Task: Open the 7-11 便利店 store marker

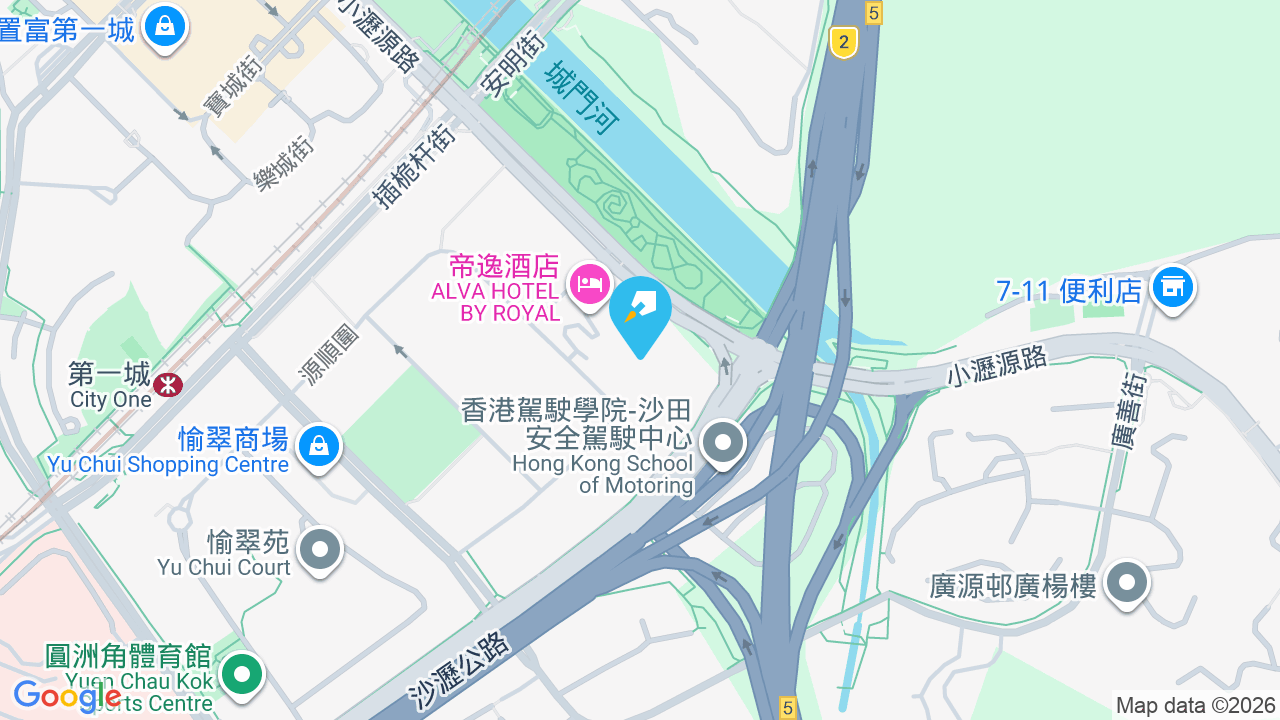Action: tap(1172, 288)
